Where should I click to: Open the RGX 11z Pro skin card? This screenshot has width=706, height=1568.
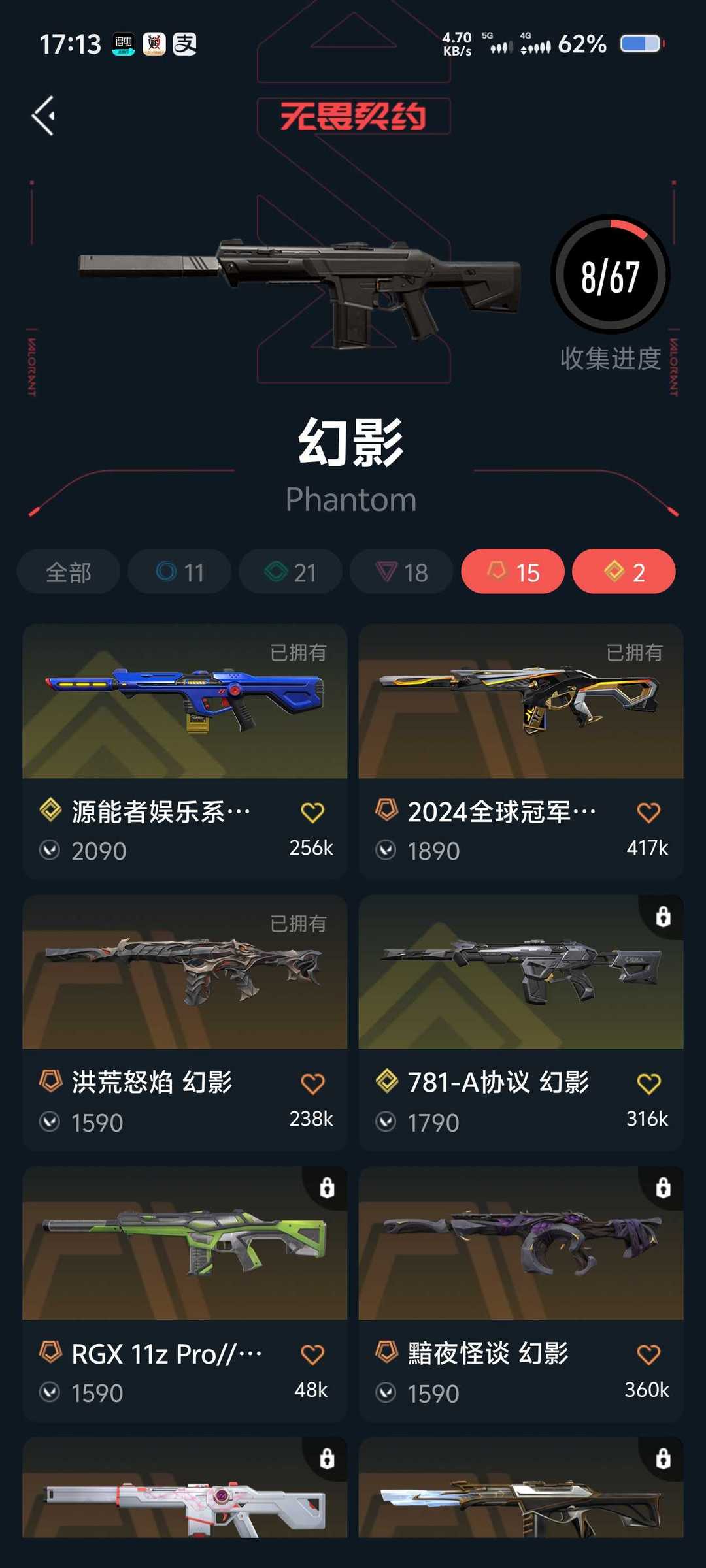coord(185,1294)
